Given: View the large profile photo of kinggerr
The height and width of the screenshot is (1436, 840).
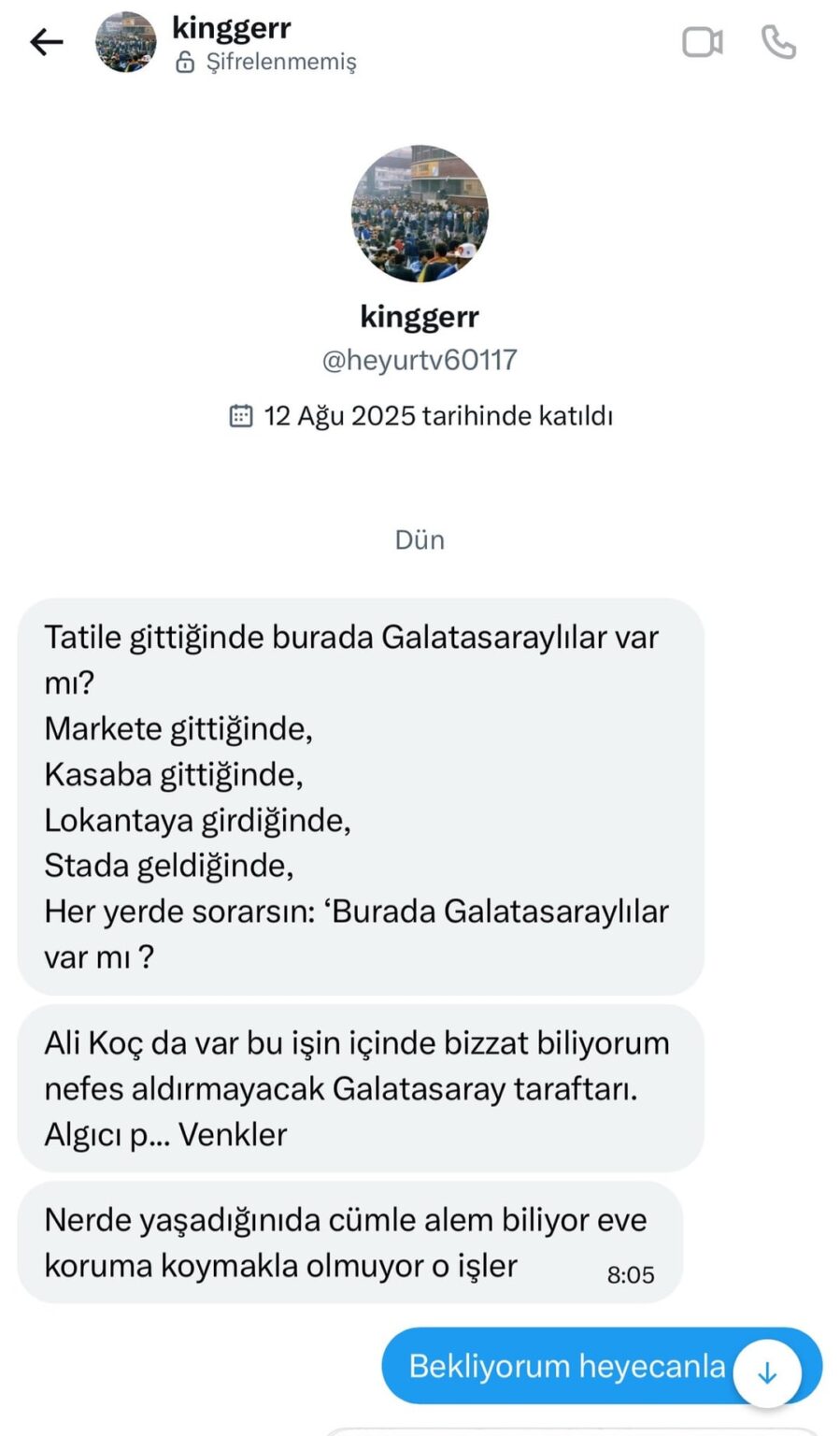Looking at the screenshot, I should click(x=419, y=213).
